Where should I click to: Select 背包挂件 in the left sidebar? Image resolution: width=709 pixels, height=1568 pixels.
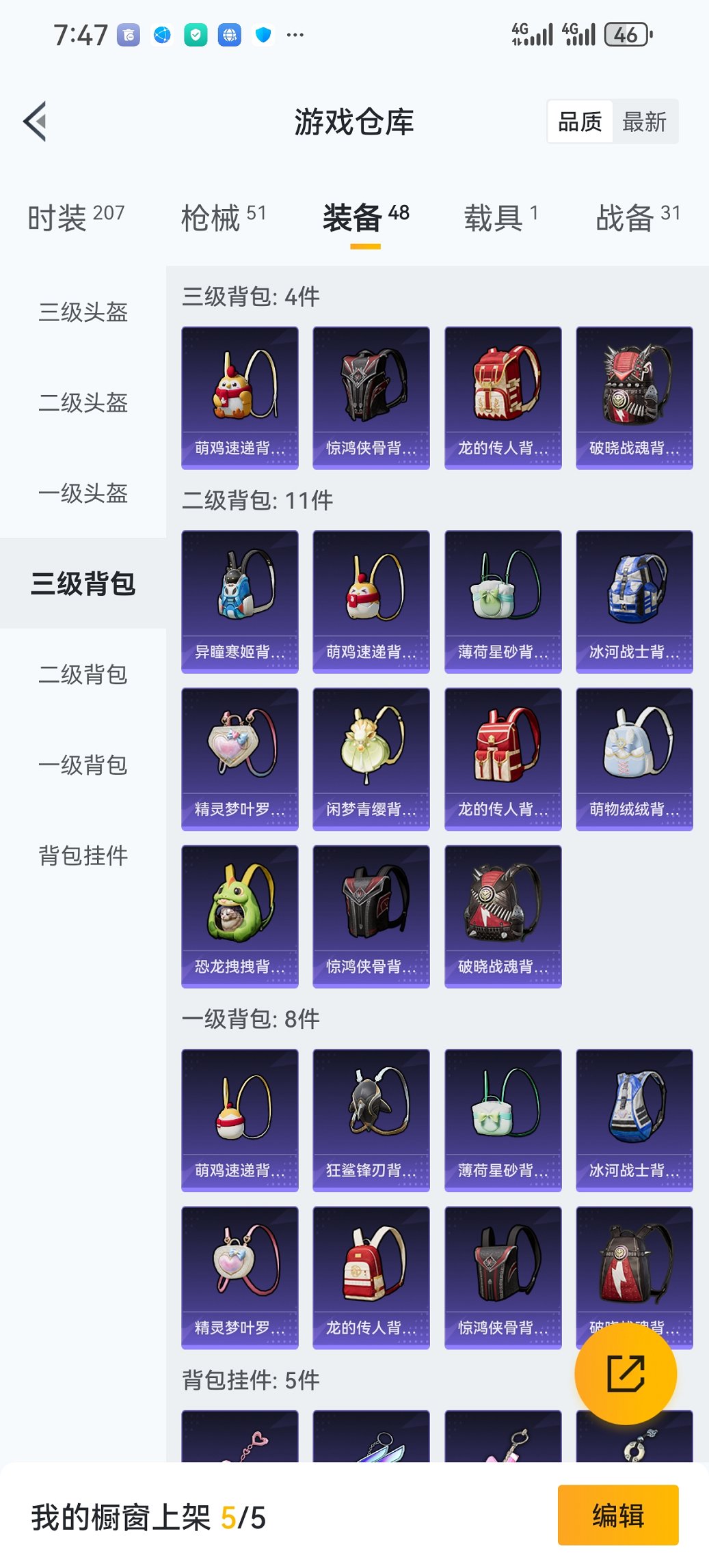click(83, 855)
